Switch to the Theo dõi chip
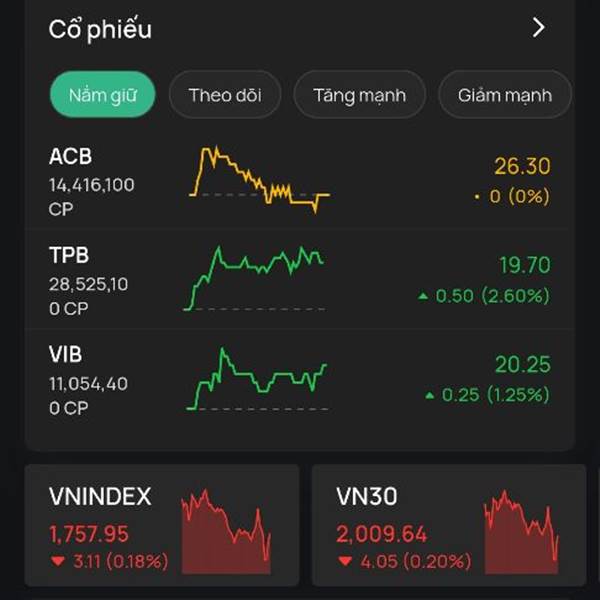The image size is (600, 600). pyautogui.click(x=225, y=95)
